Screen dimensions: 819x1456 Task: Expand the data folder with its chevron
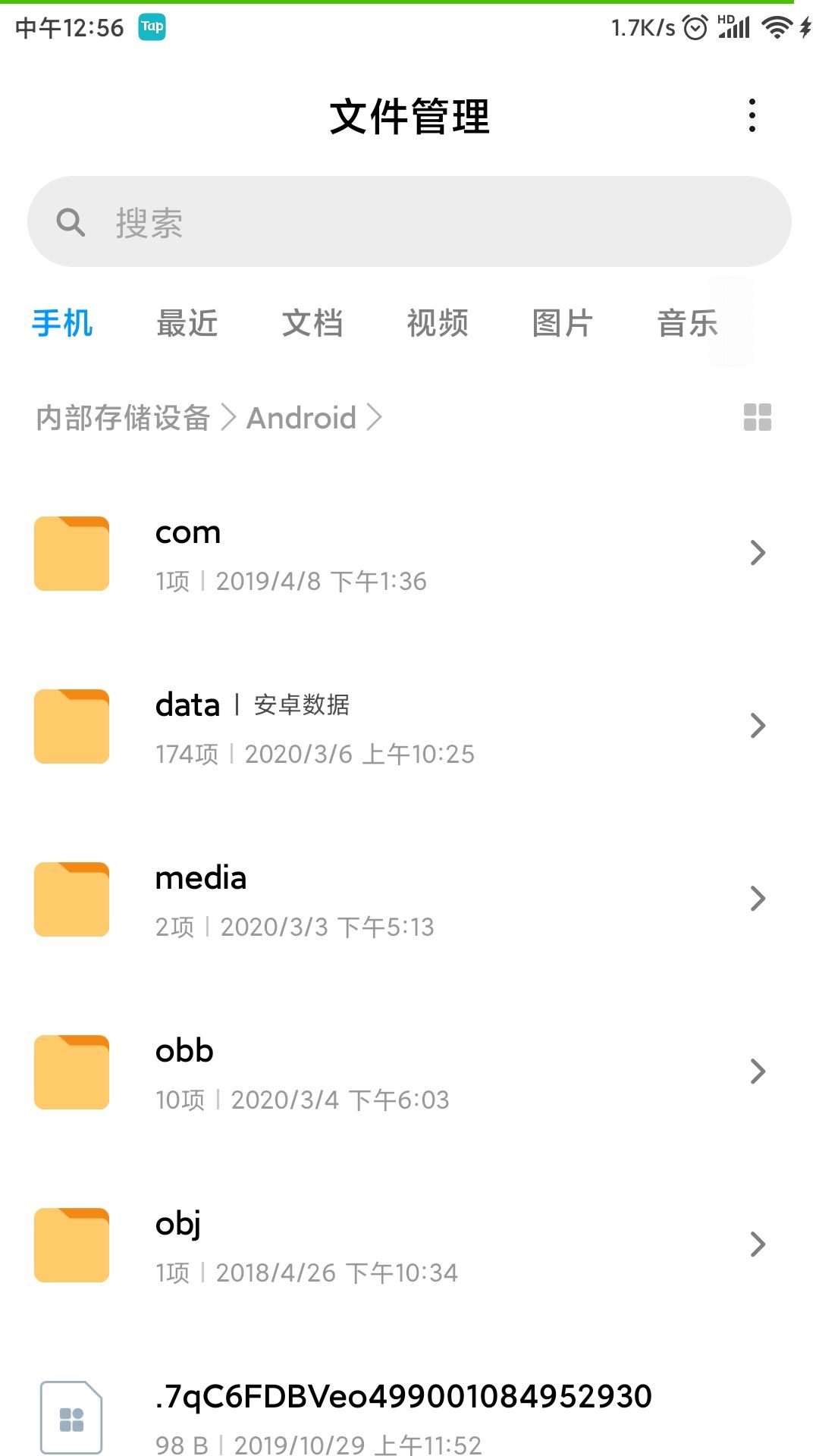[x=758, y=726]
